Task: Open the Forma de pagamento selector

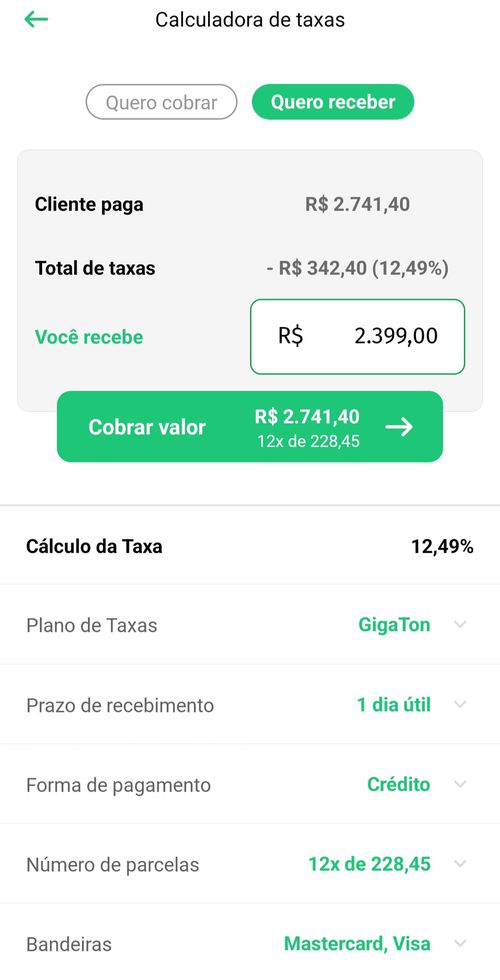Action: tap(250, 784)
